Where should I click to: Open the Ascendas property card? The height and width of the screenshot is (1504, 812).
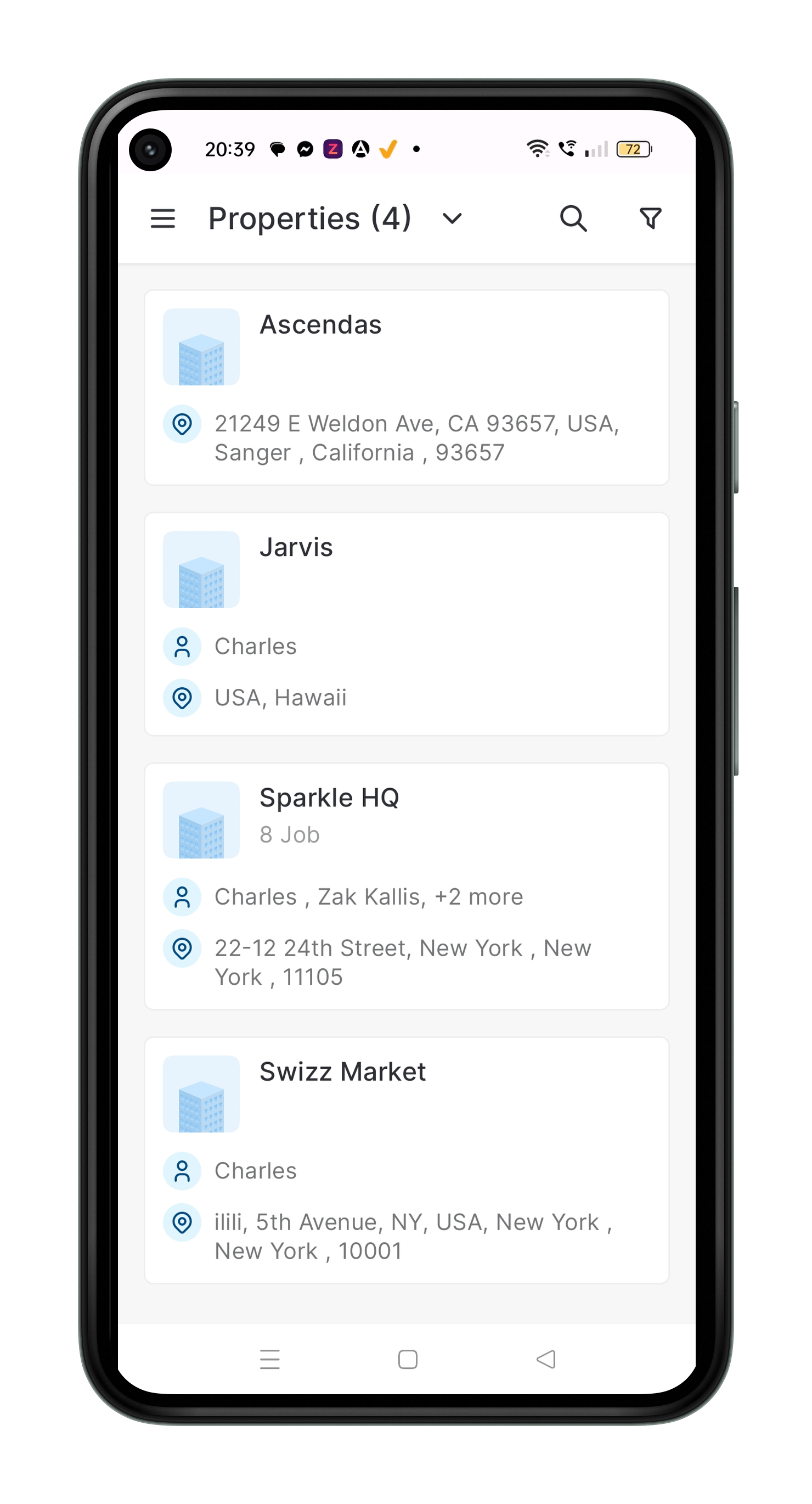tap(407, 387)
